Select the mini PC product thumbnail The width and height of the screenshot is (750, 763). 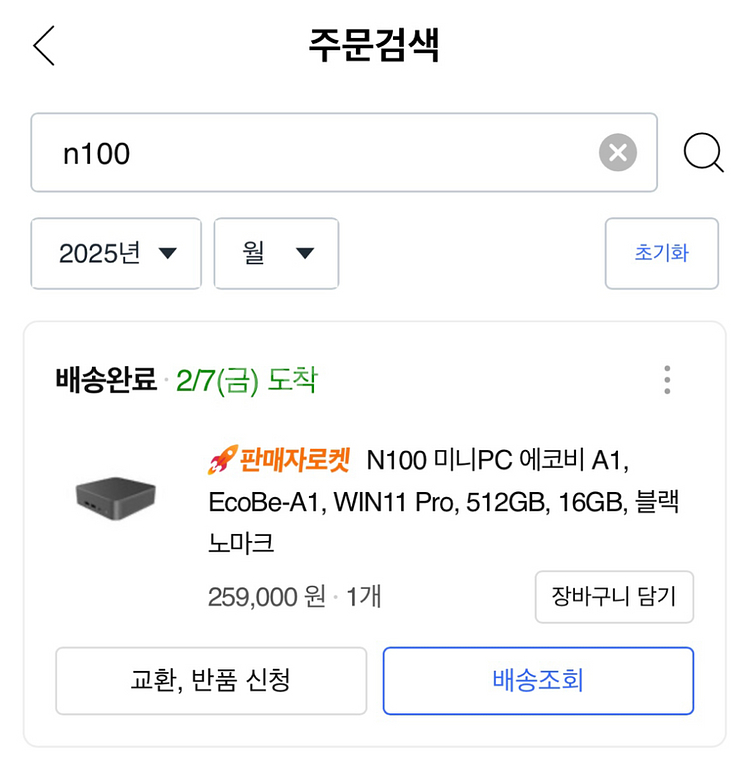pyautogui.click(x=113, y=497)
